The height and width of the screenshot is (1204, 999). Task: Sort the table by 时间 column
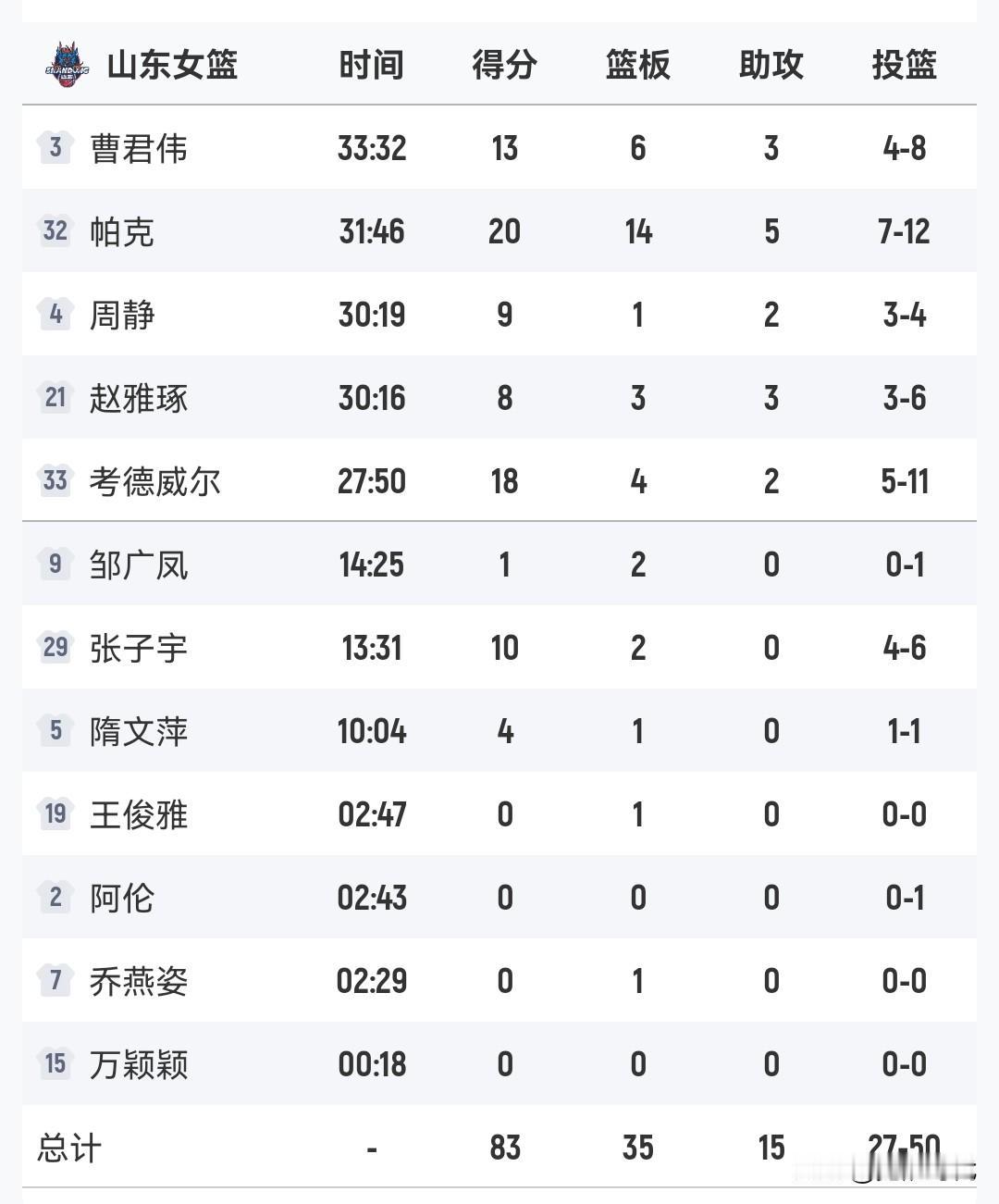click(372, 65)
